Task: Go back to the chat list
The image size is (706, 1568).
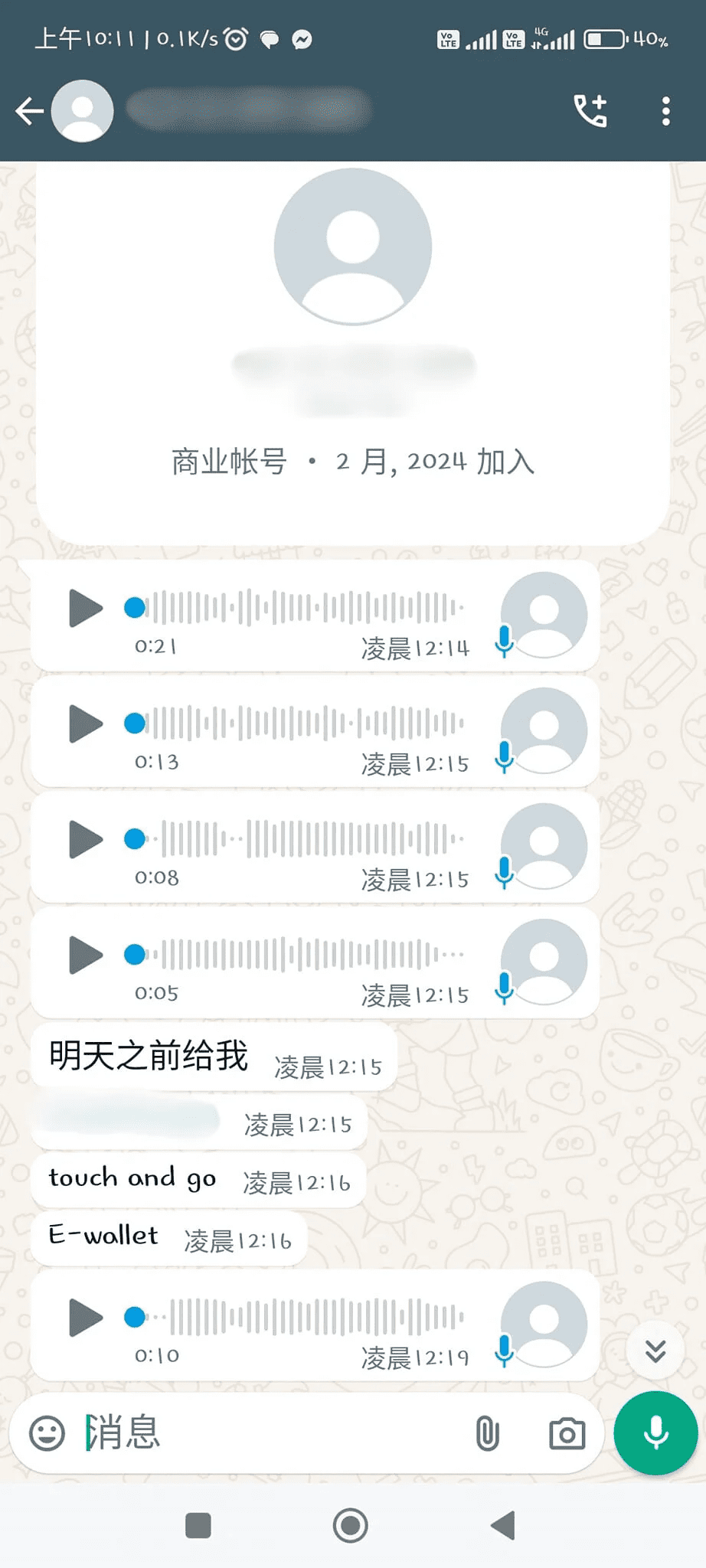Action: (29, 111)
